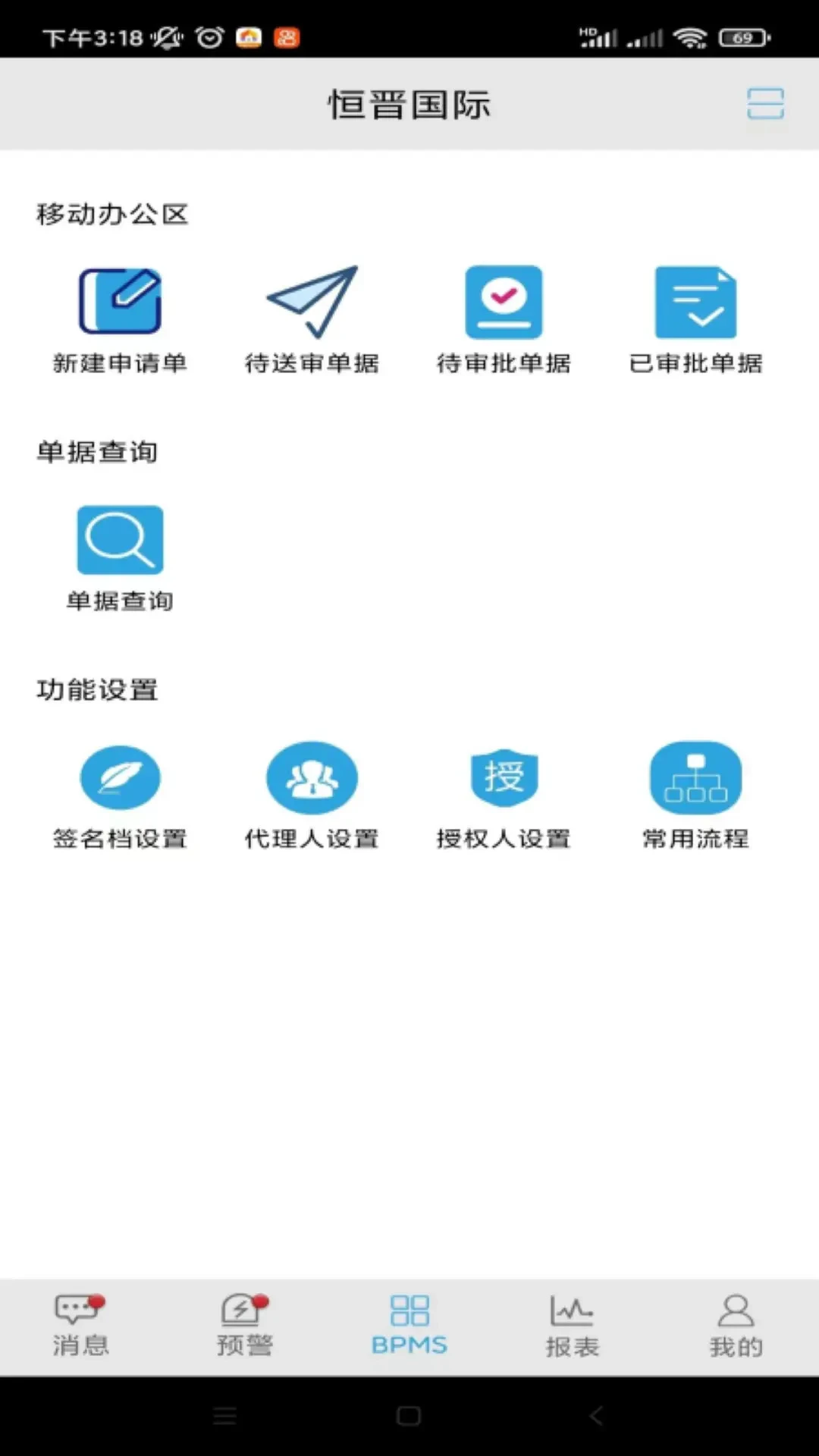
Task: Switch to the 报表 reports tab
Action: point(573,1323)
